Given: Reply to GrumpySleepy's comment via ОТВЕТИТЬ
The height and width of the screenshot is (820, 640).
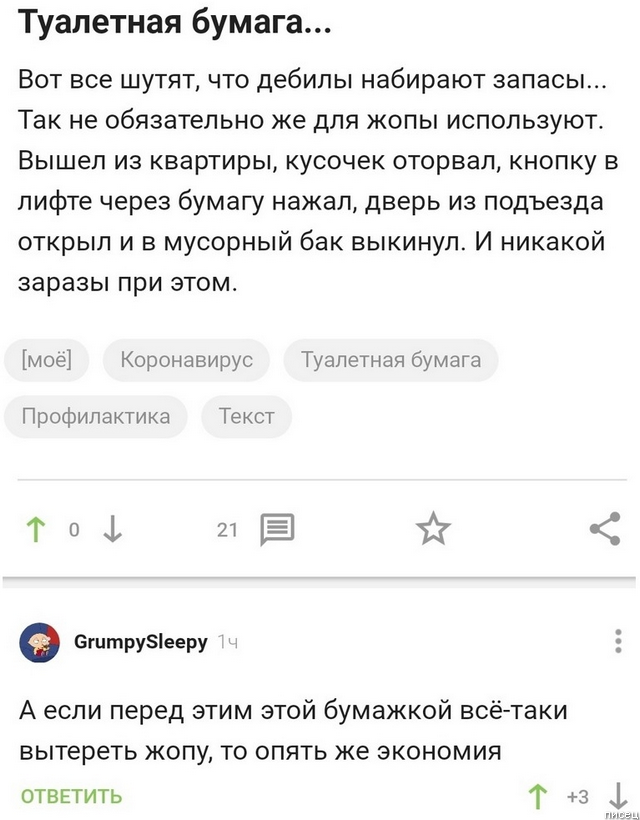Looking at the screenshot, I should pyautogui.click(x=72, y=797).
